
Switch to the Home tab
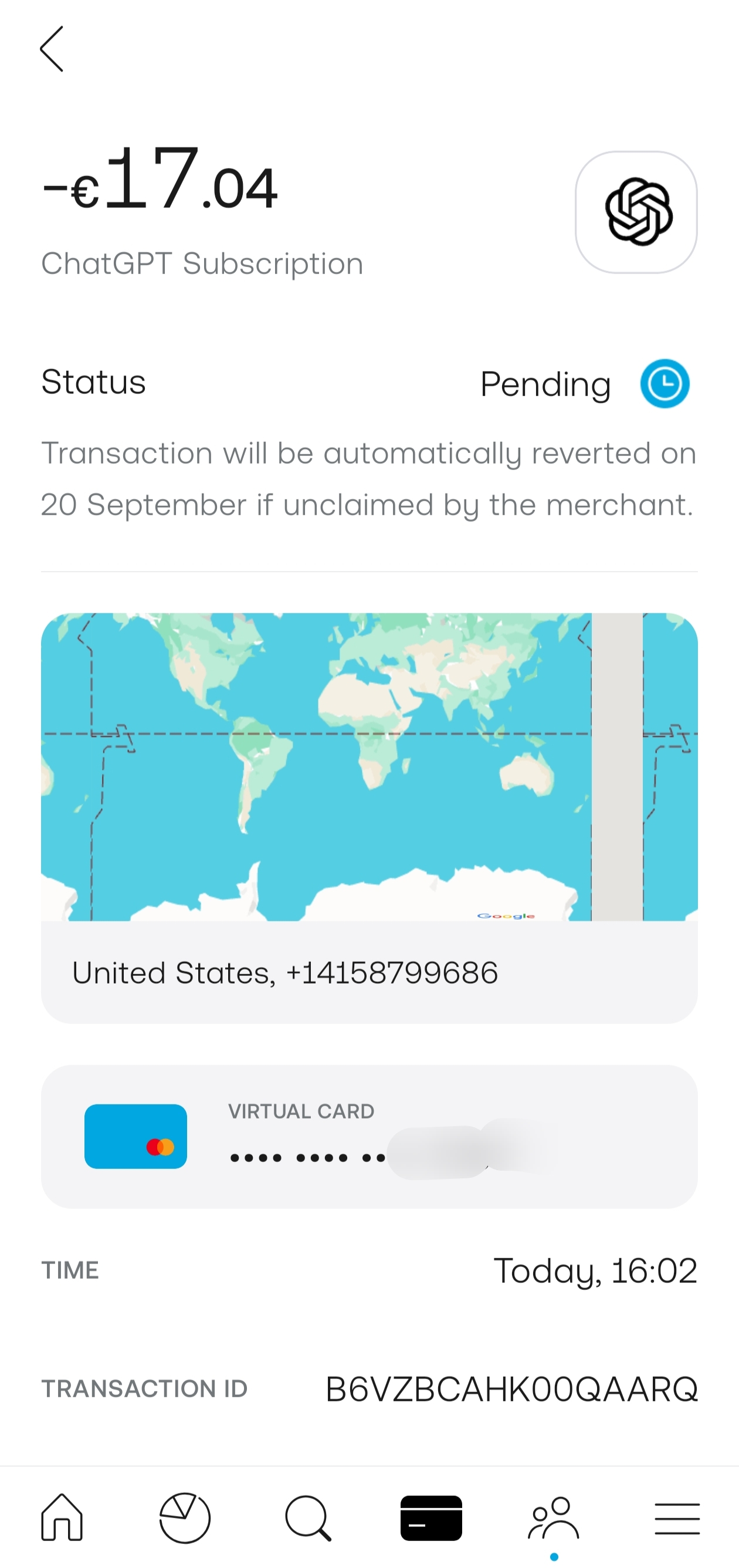[62, 1517]
